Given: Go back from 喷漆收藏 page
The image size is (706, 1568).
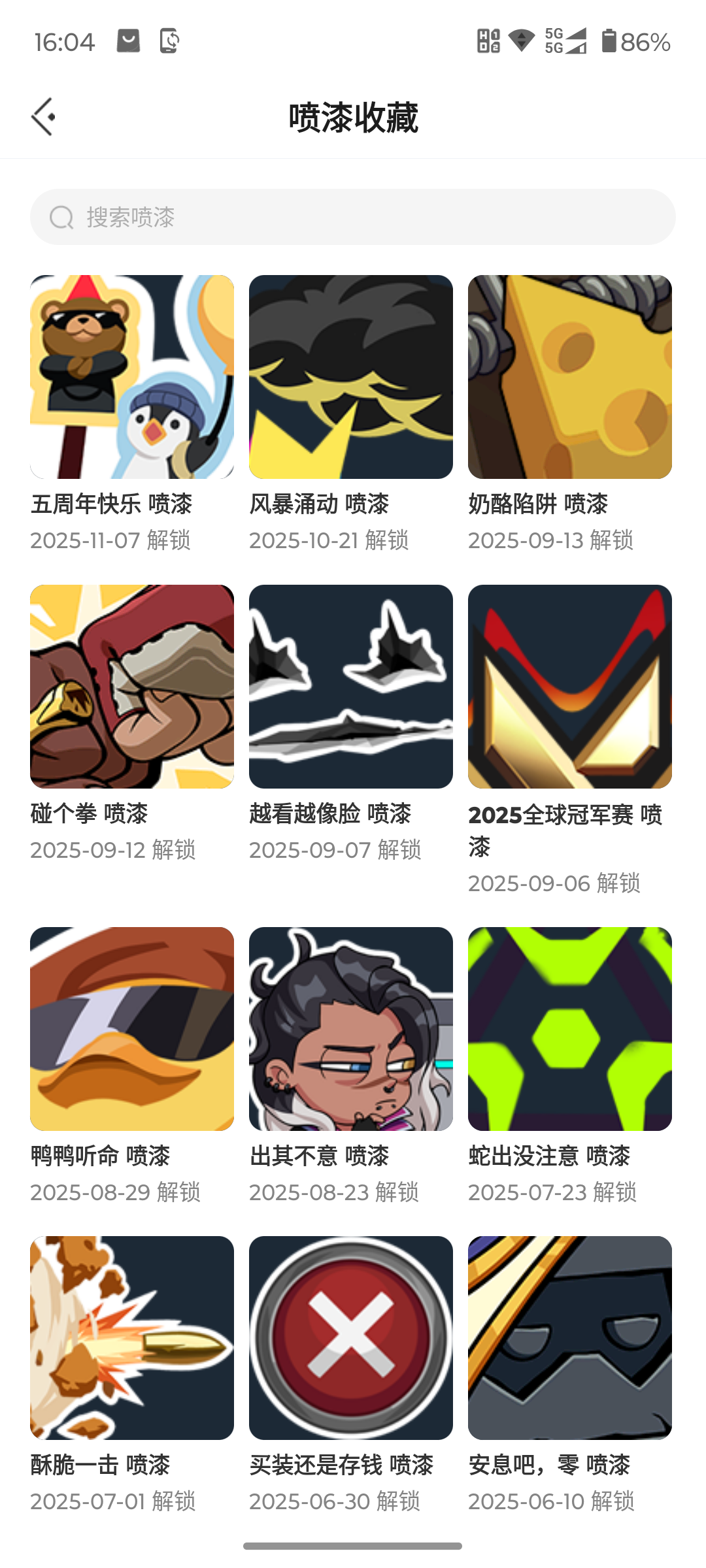Looking at the screenshot, I should click(43, 117).
